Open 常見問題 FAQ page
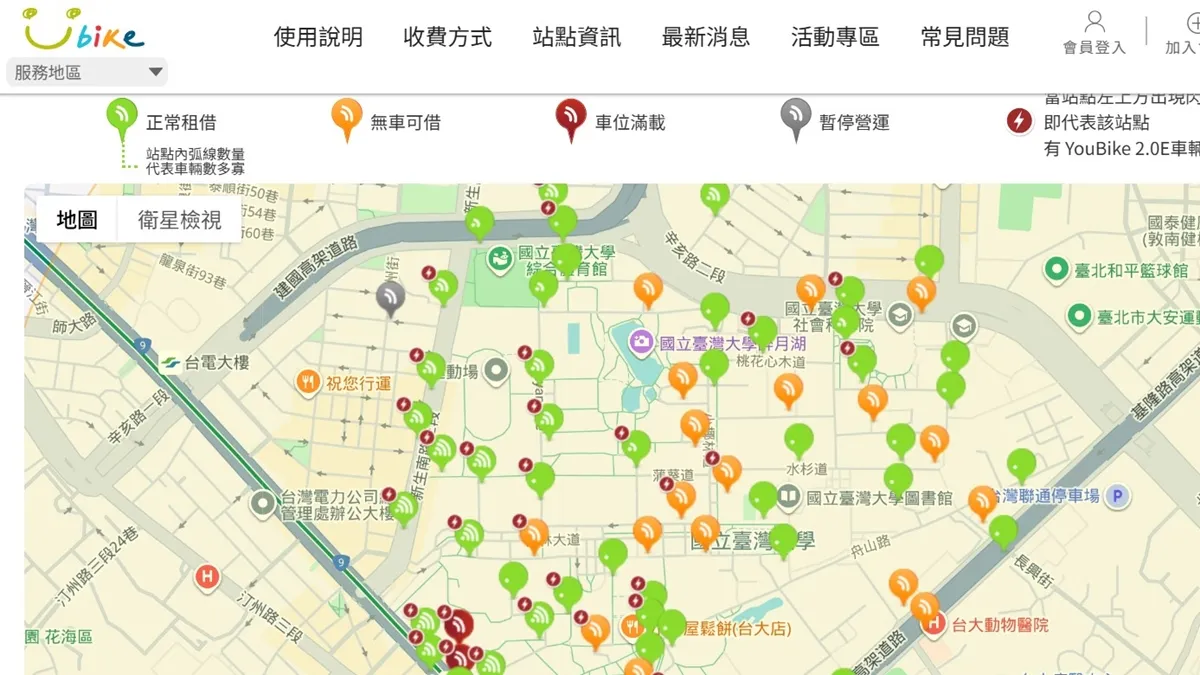This screenshot has width=1200, height=675. click(x=964, y=38)
